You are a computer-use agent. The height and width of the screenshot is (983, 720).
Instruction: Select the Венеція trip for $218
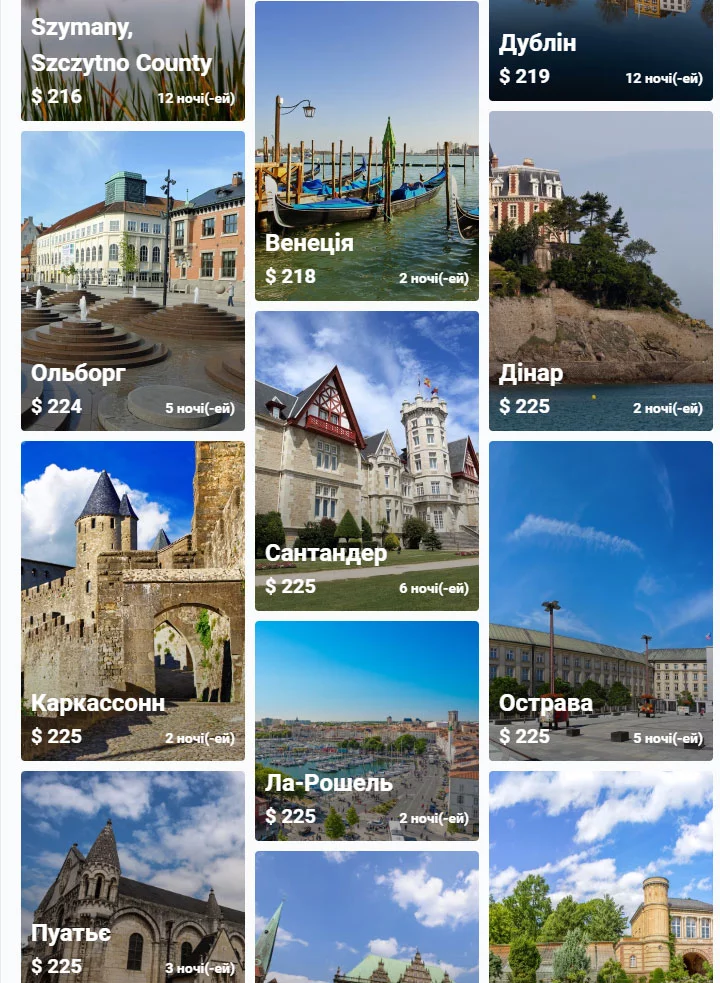366,150
